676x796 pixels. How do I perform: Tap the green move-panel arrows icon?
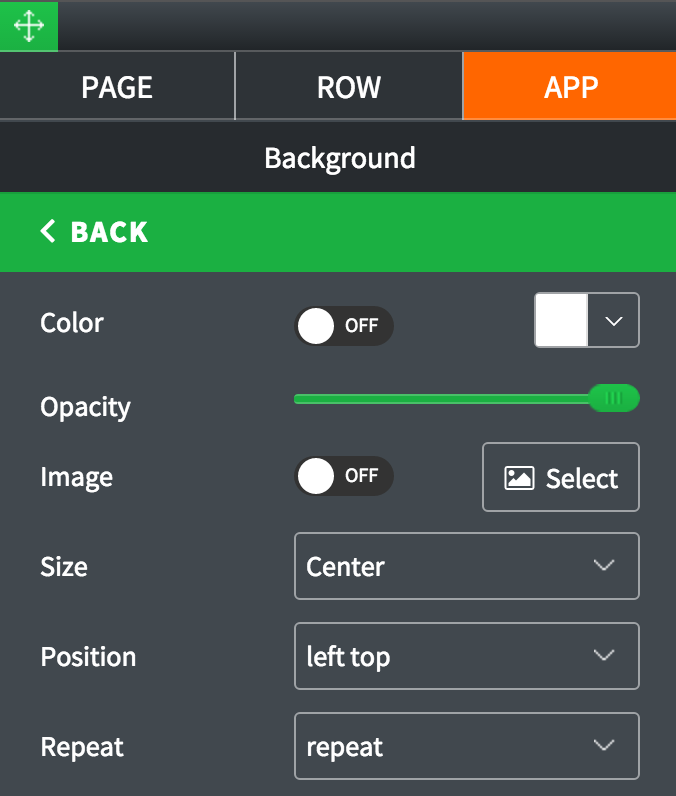pos(29,26)
